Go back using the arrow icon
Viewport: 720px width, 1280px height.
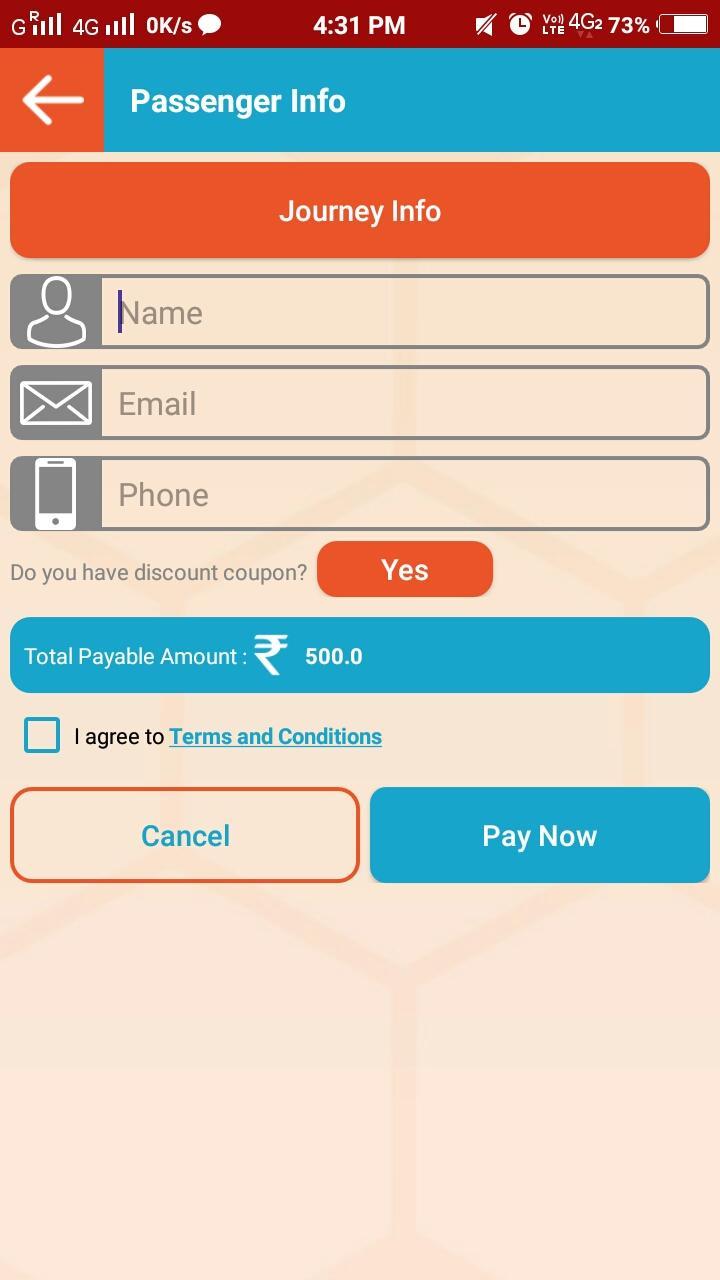pos(52,100)
